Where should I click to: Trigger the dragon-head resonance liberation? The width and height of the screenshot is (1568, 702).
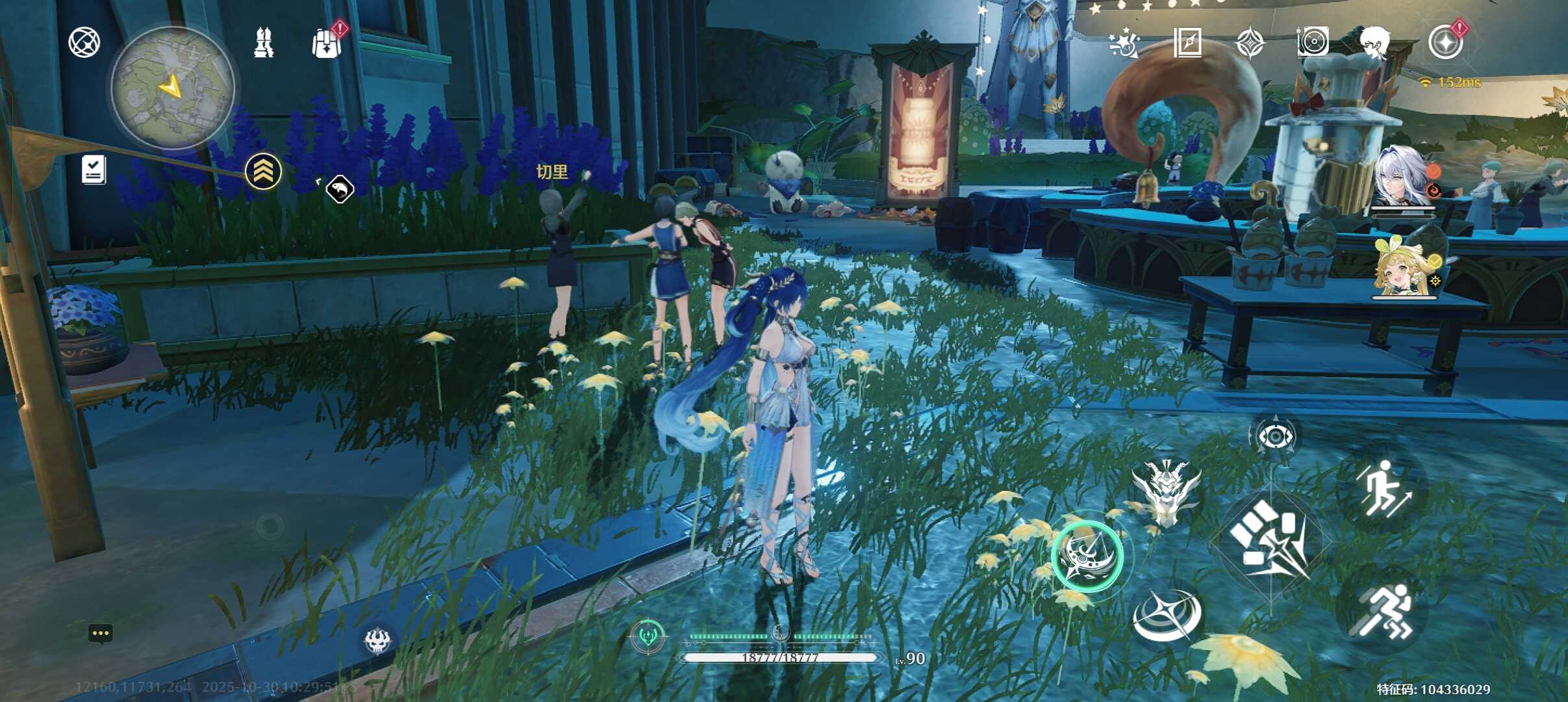(1166, 491)
